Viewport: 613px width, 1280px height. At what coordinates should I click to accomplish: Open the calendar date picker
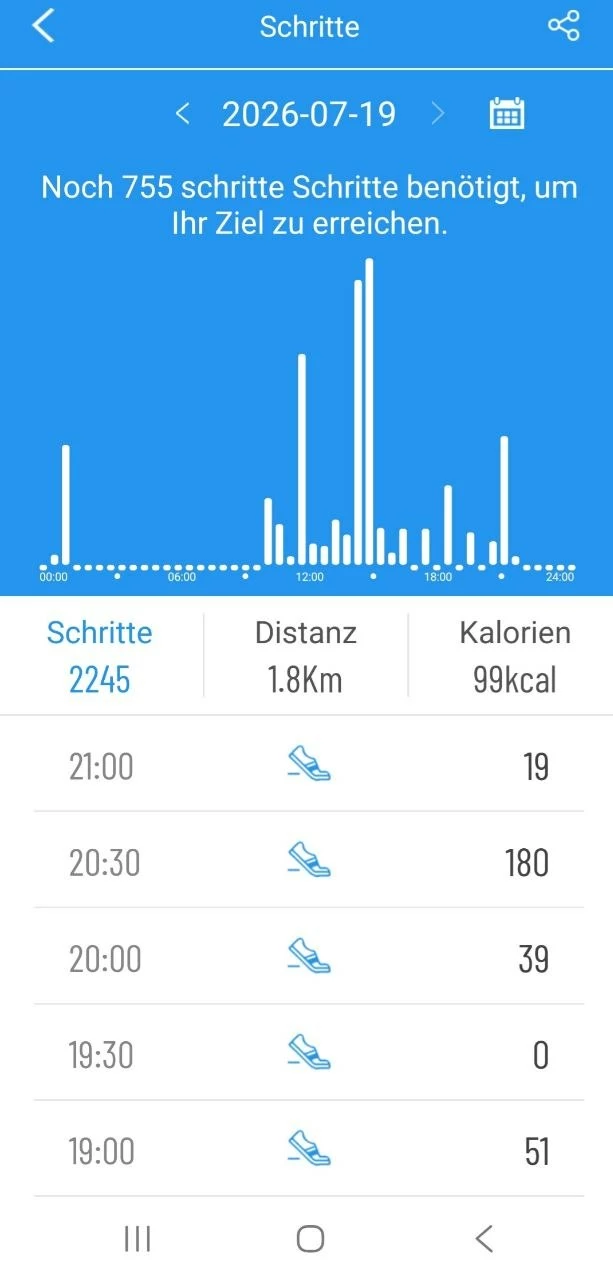click(x=507, y=113)
